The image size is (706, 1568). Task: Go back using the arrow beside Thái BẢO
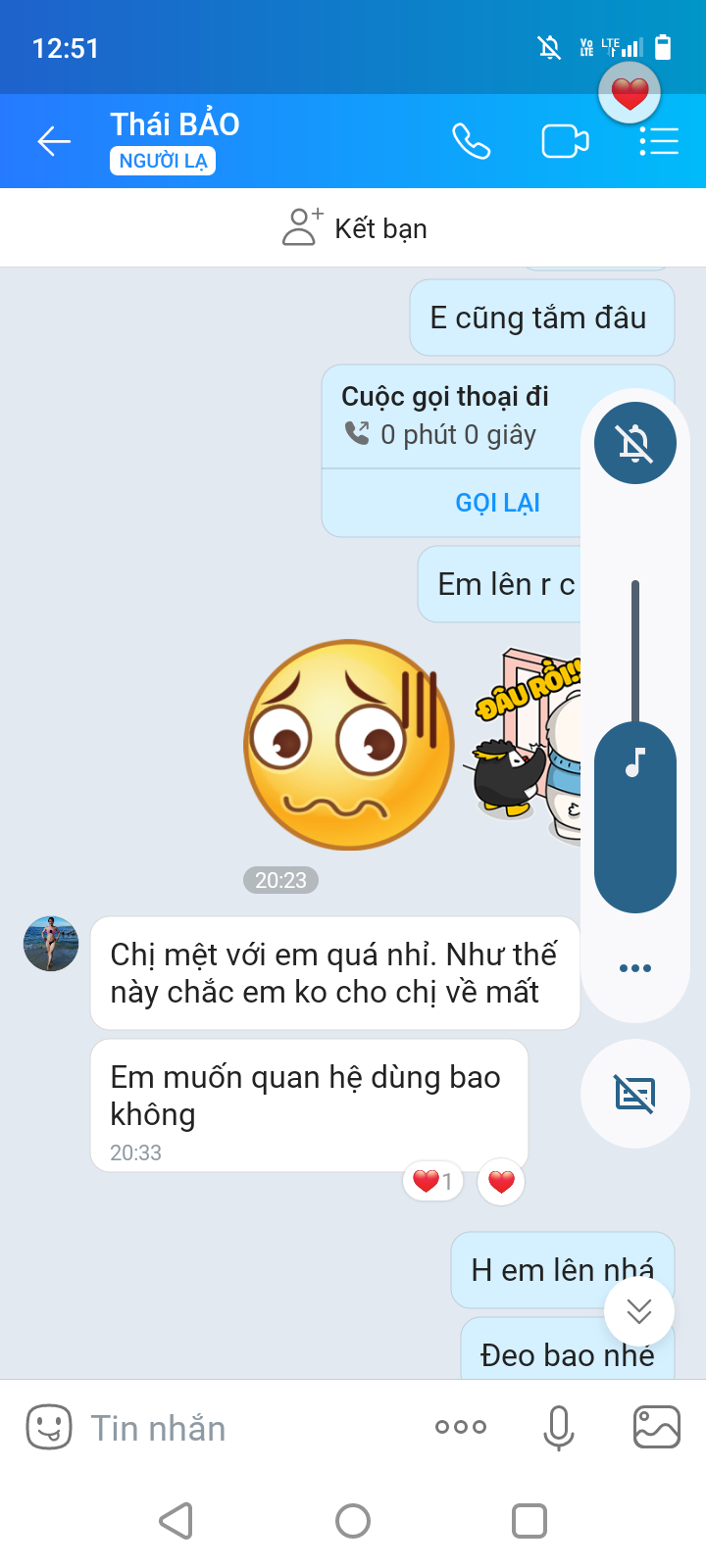click(54, 142)
